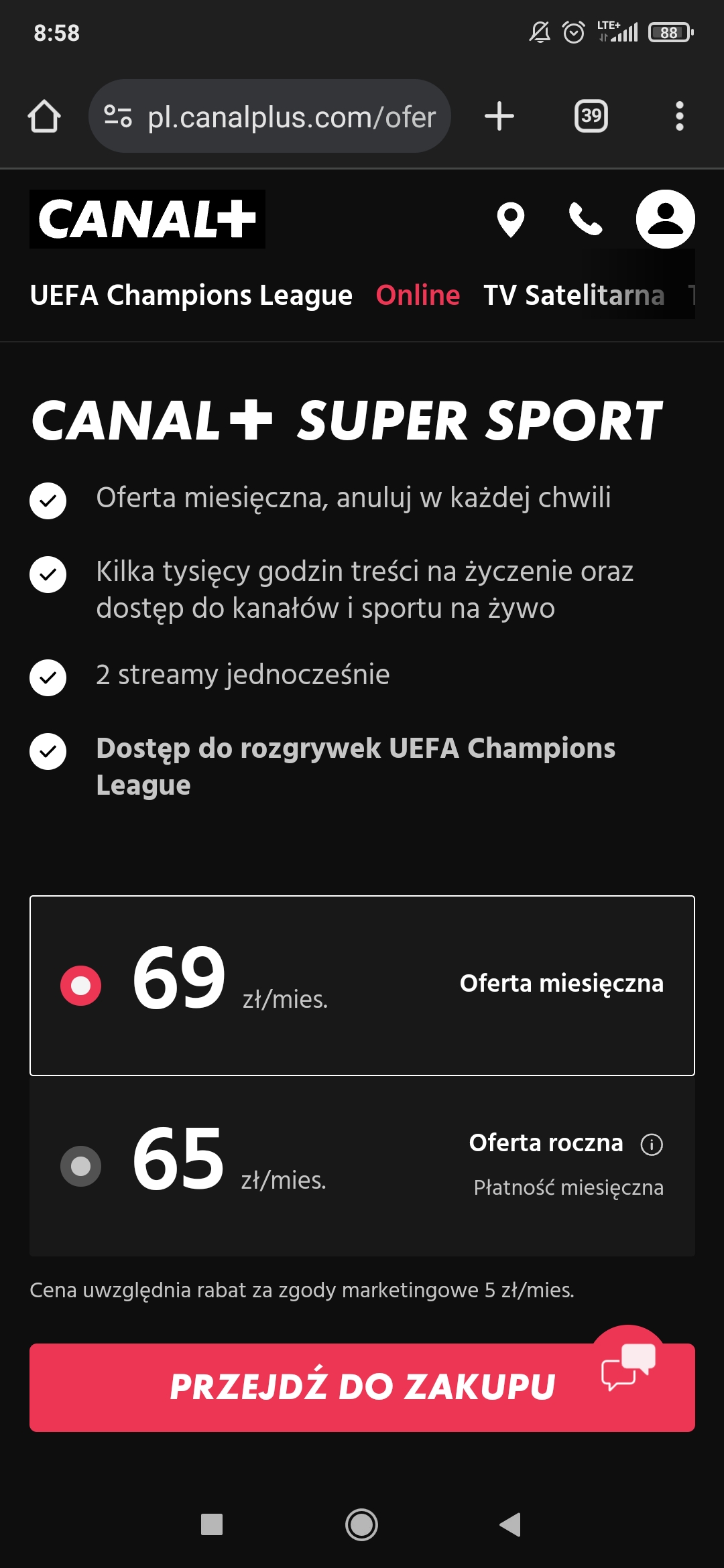Select the 69 zł/mies. Oferta miesięczna option
The image size is (724, 1568).
[x=81, y=986]
